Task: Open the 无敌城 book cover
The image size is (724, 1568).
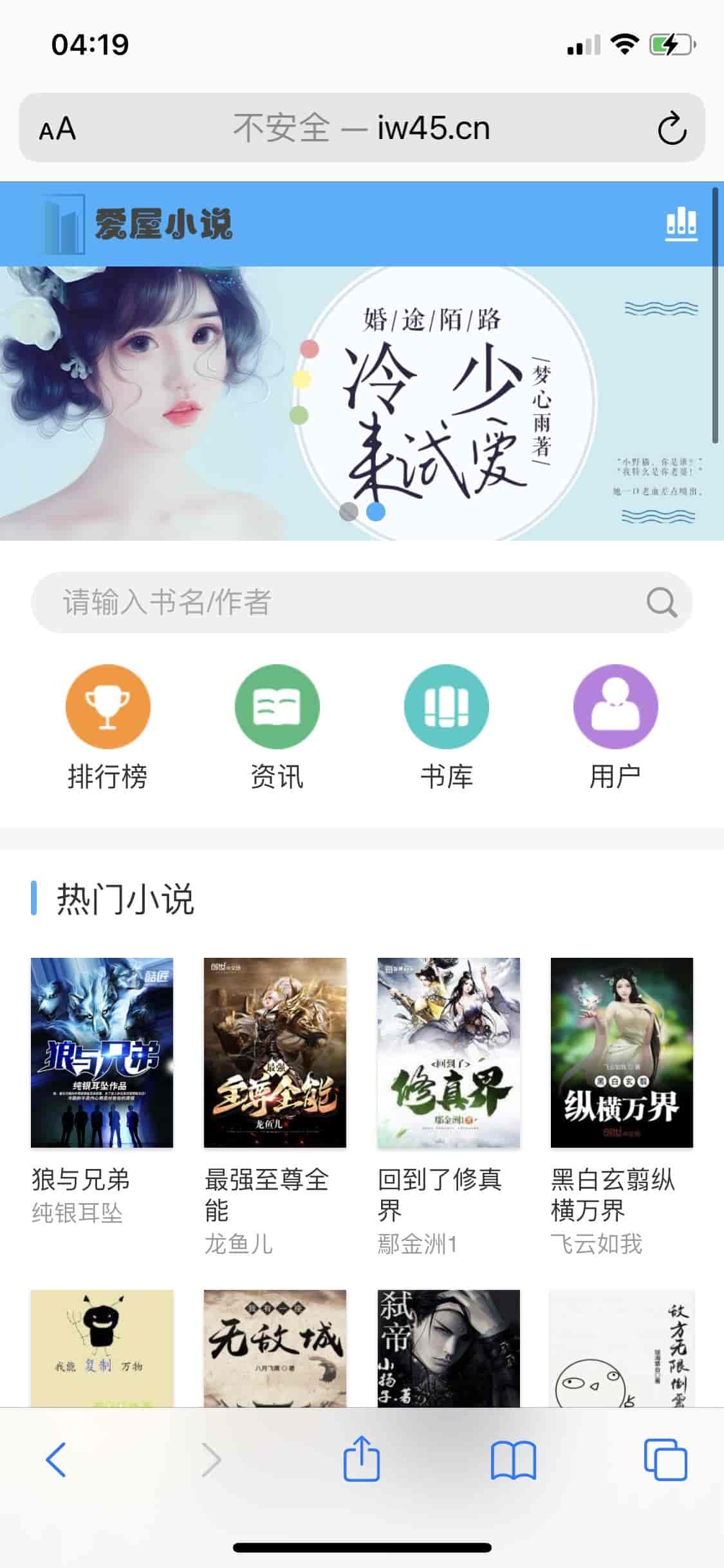Action: point(275,1347)
